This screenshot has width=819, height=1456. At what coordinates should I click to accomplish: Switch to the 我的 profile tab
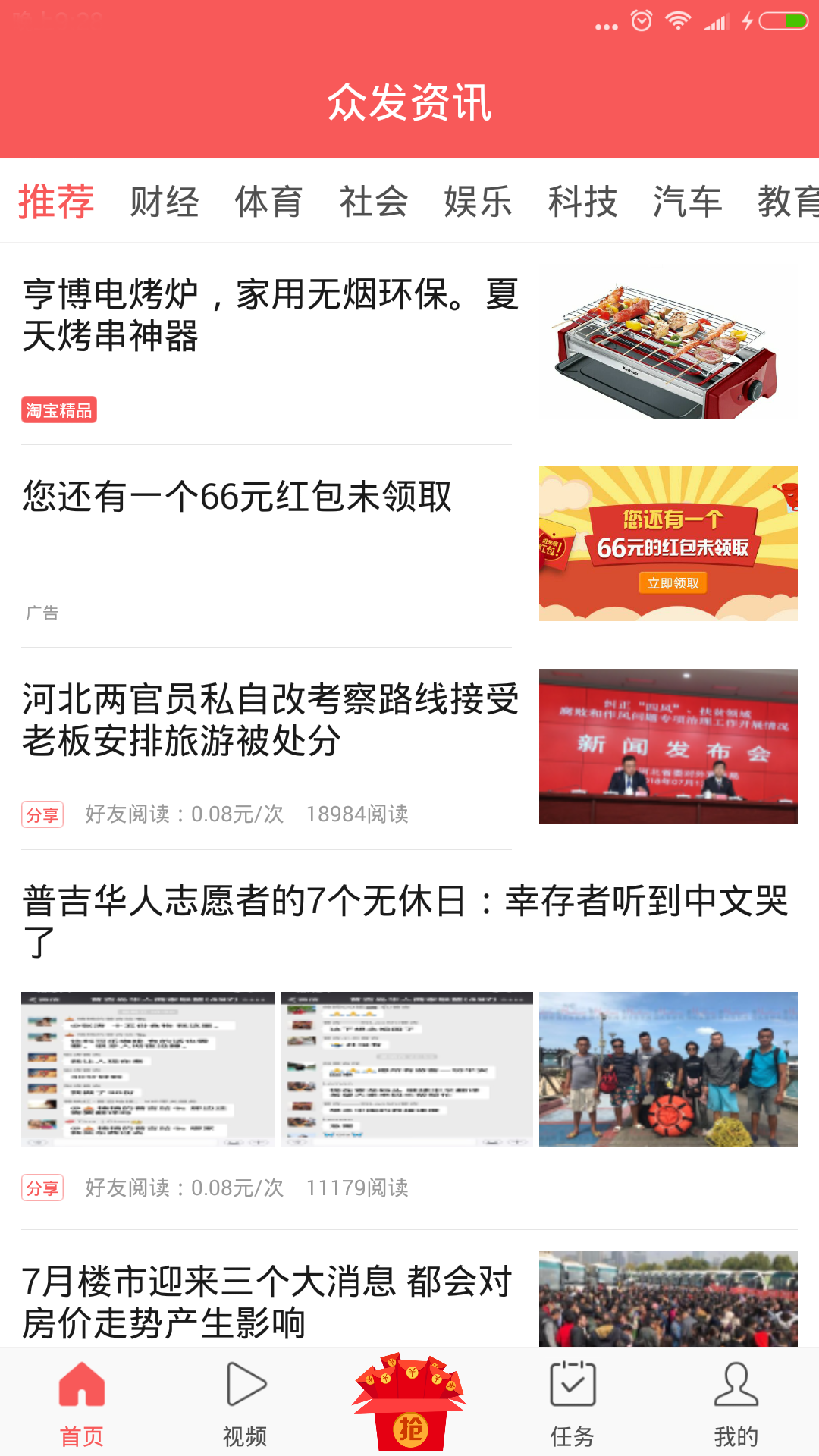(x=736, y=1403)
